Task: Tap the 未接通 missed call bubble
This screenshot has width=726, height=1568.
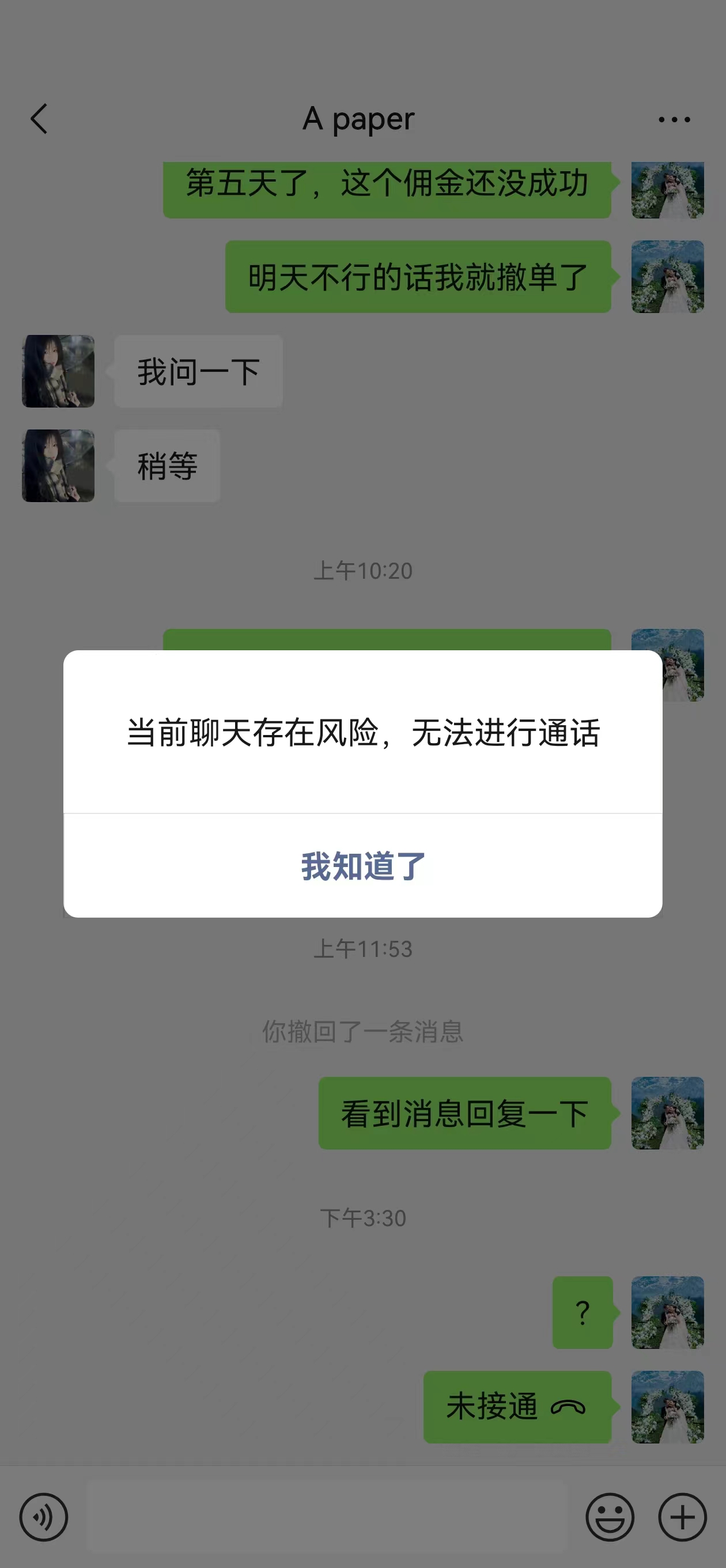Action: click(517, 1407)
